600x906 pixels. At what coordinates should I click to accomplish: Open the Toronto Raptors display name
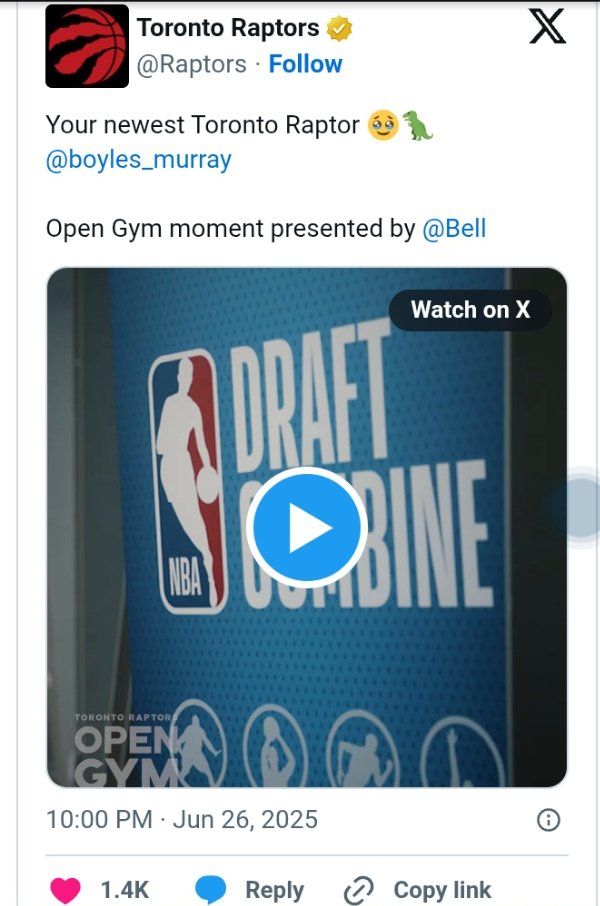(x=228, y=28)
